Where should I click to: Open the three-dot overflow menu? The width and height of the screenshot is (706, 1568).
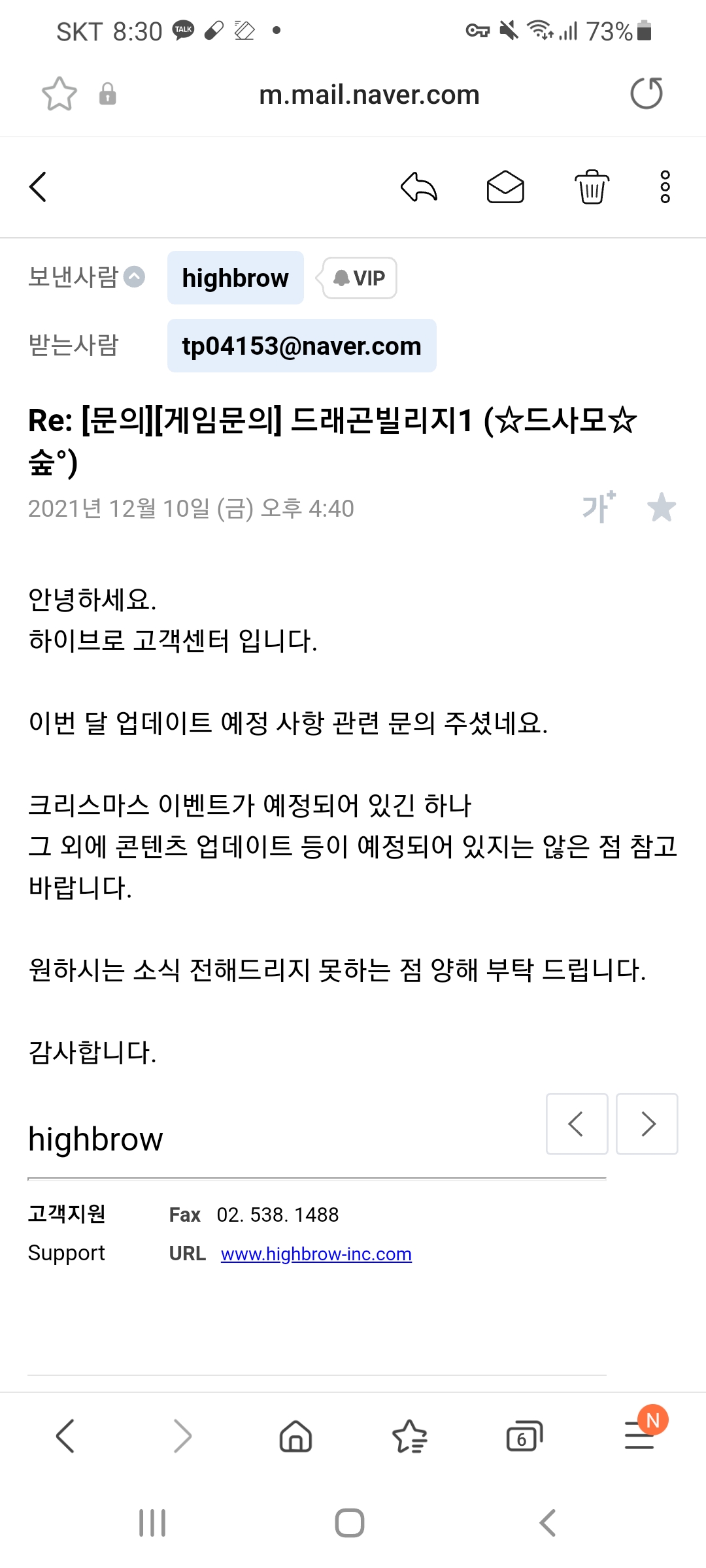pyautogui.click(x=665, y=188)
